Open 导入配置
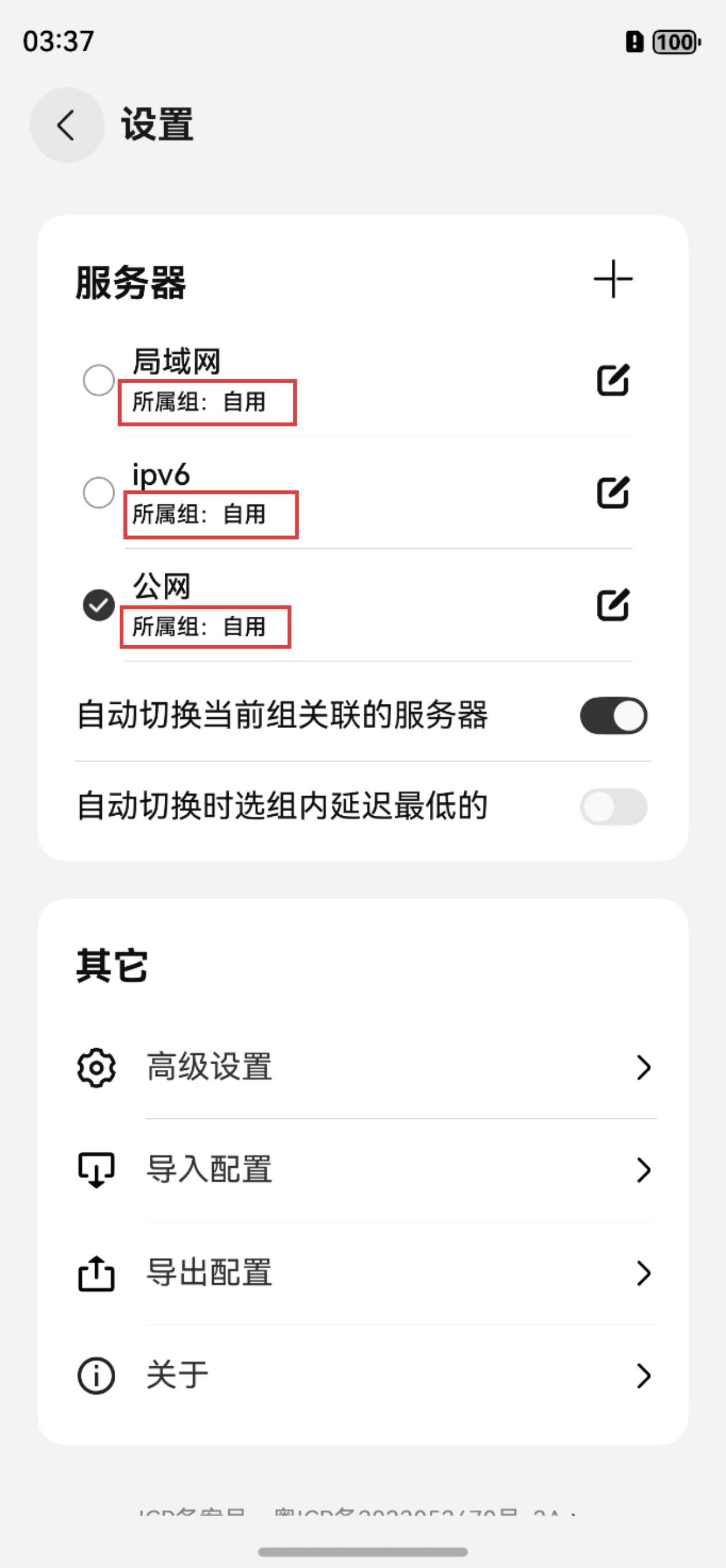Viewport: 726px width, 1568px height. [365, 1169]
